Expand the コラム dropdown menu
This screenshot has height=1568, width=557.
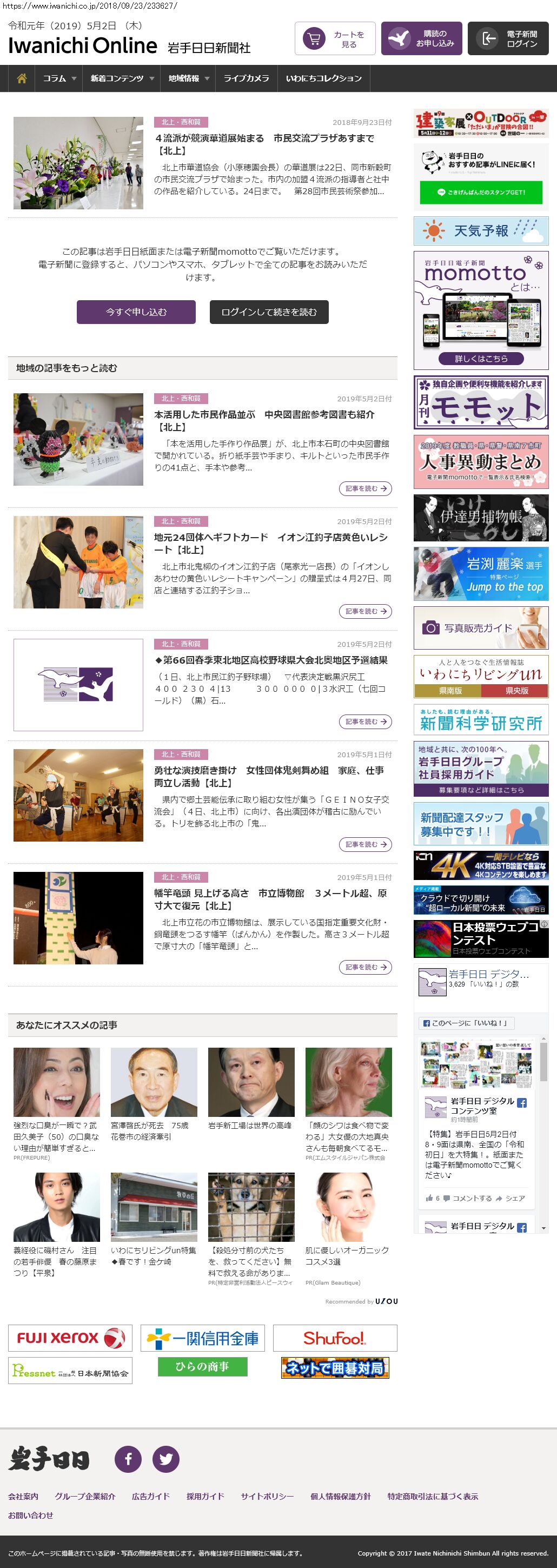(59, 78)
